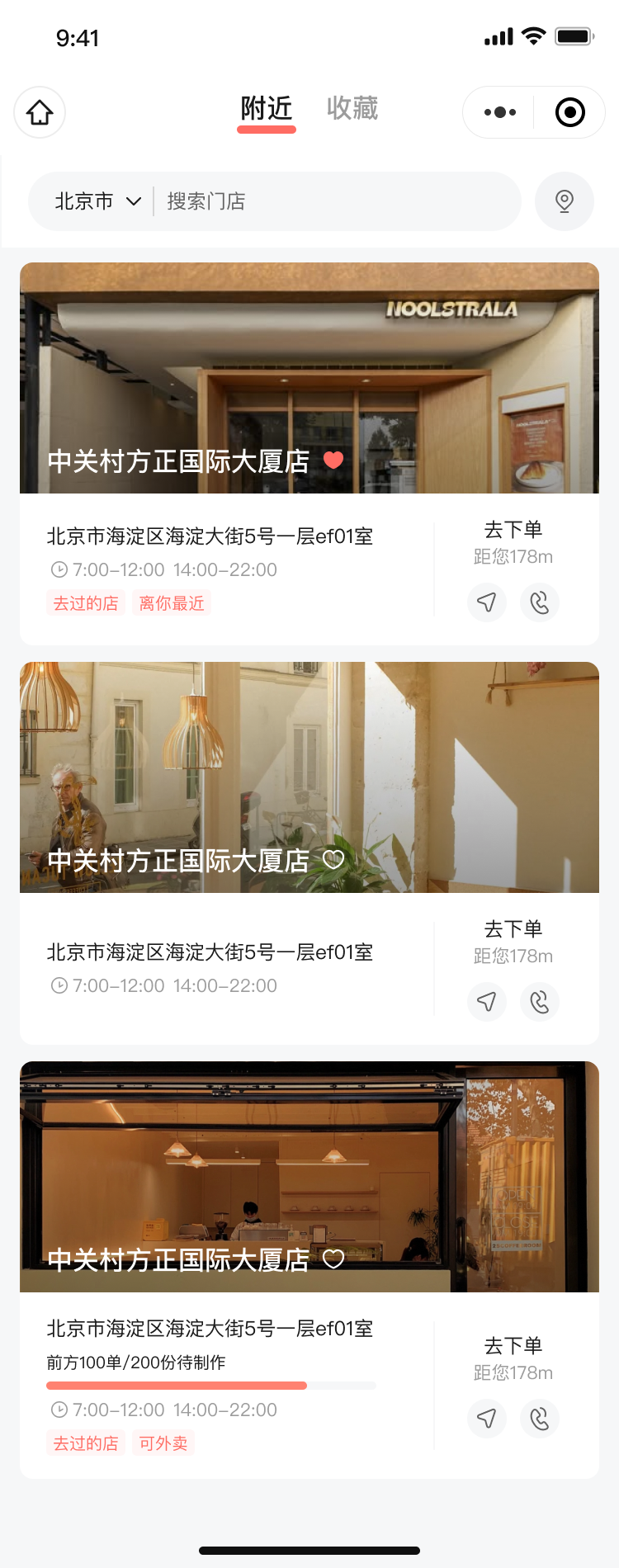
Task: Favorite the untagged store with hanging lamps photo
Action: tap(333, 859)
